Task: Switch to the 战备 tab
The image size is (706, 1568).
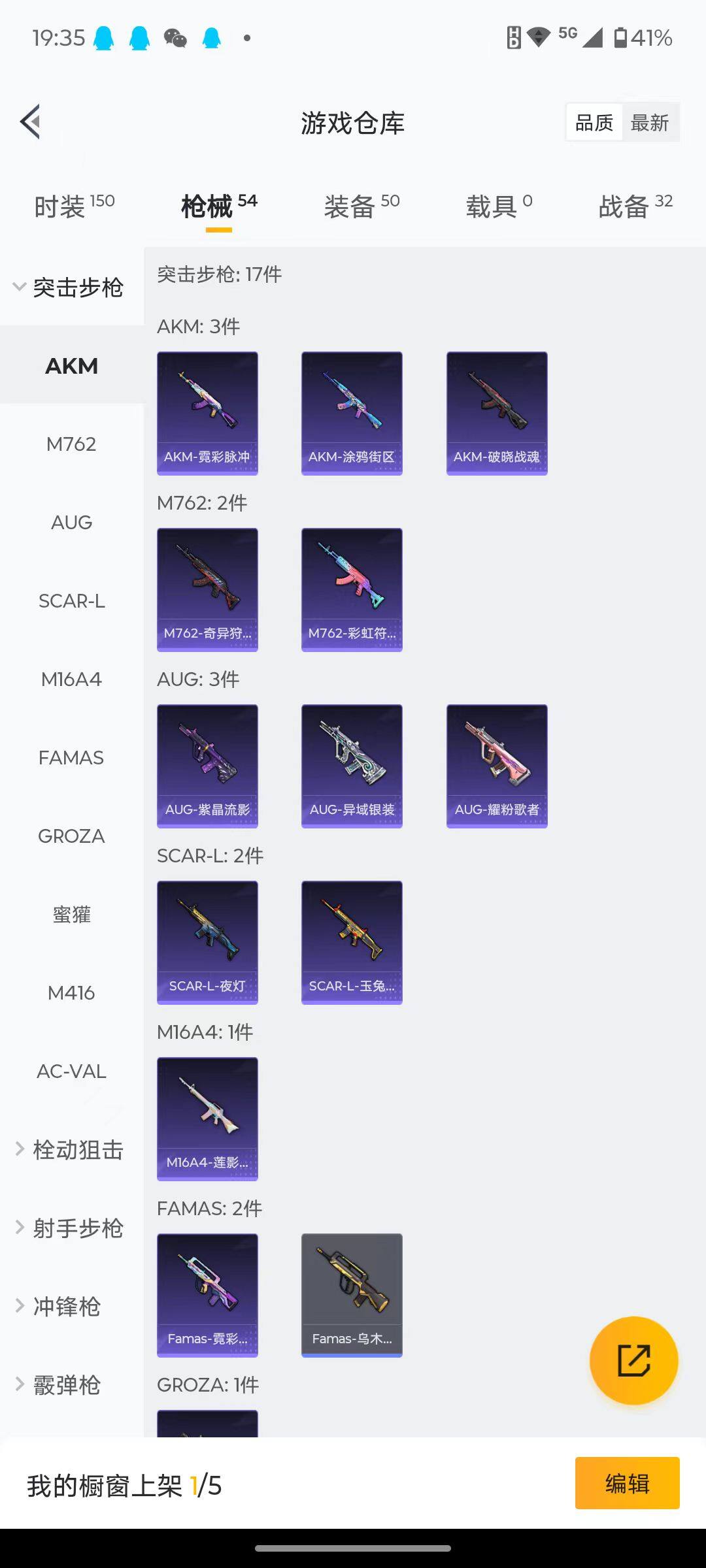Action: (x=635, y=206)
